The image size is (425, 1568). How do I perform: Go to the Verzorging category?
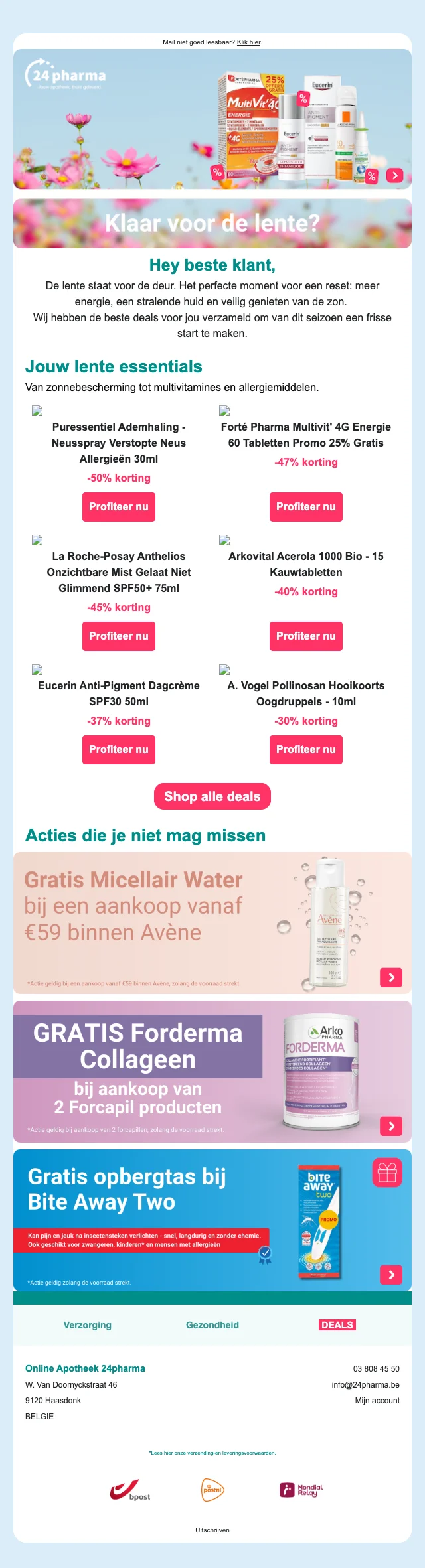[88, 1325]
